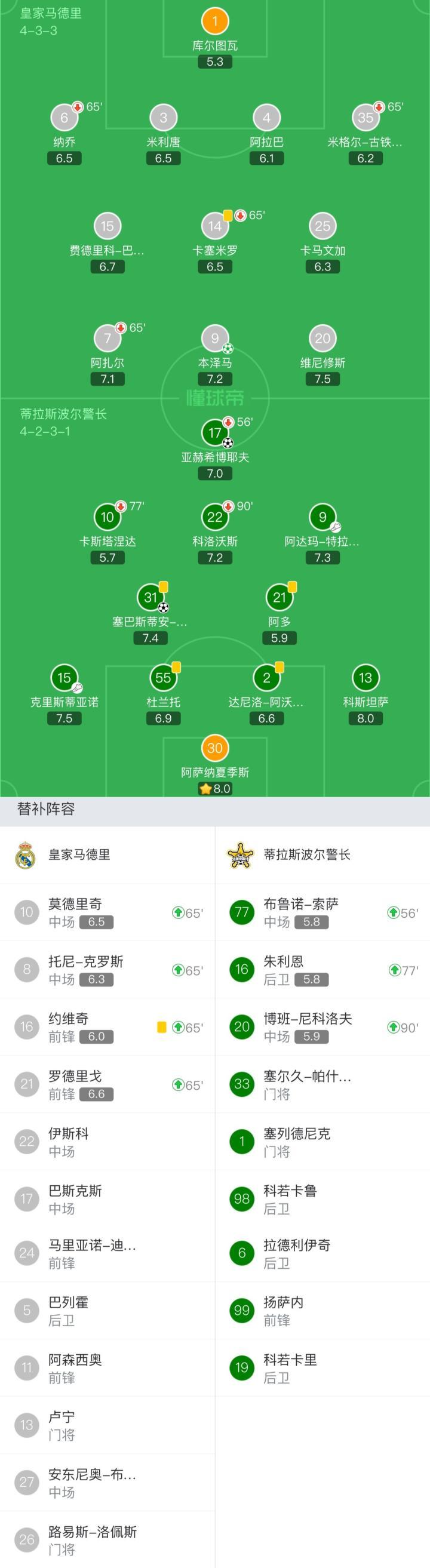Open bench player 扬萨内's row
This screenshot has height=1568, width=430.
322,1311
